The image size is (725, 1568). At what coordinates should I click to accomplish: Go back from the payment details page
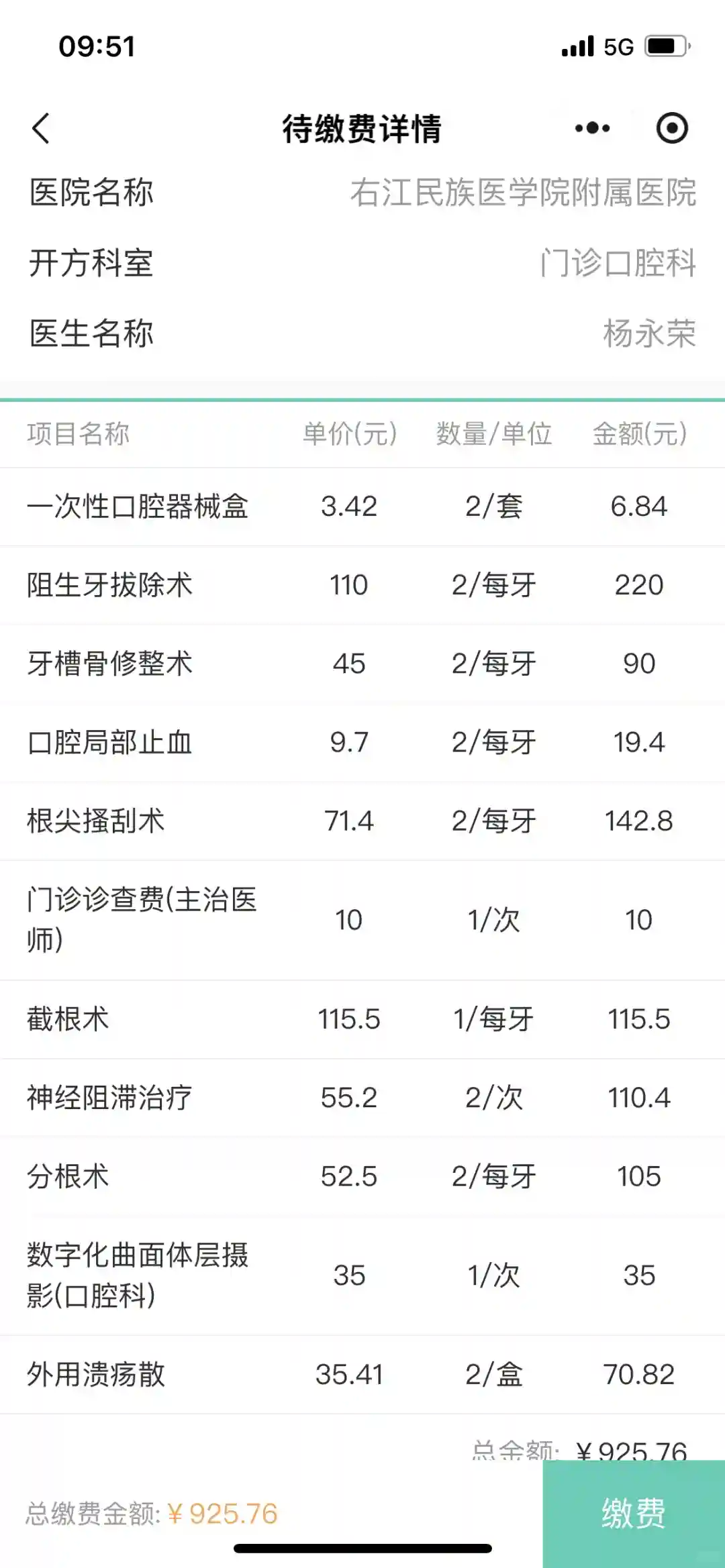point(41,128)
